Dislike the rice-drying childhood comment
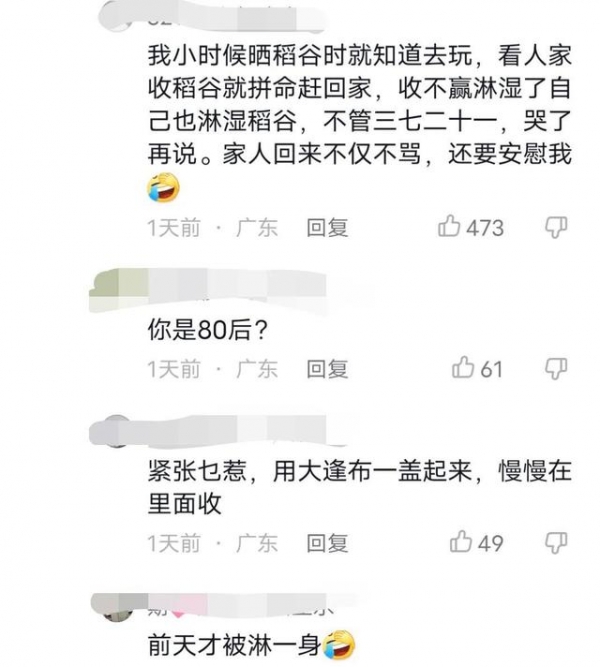The height and width of the screenshot is (667, 600). (x=556, y=227)
